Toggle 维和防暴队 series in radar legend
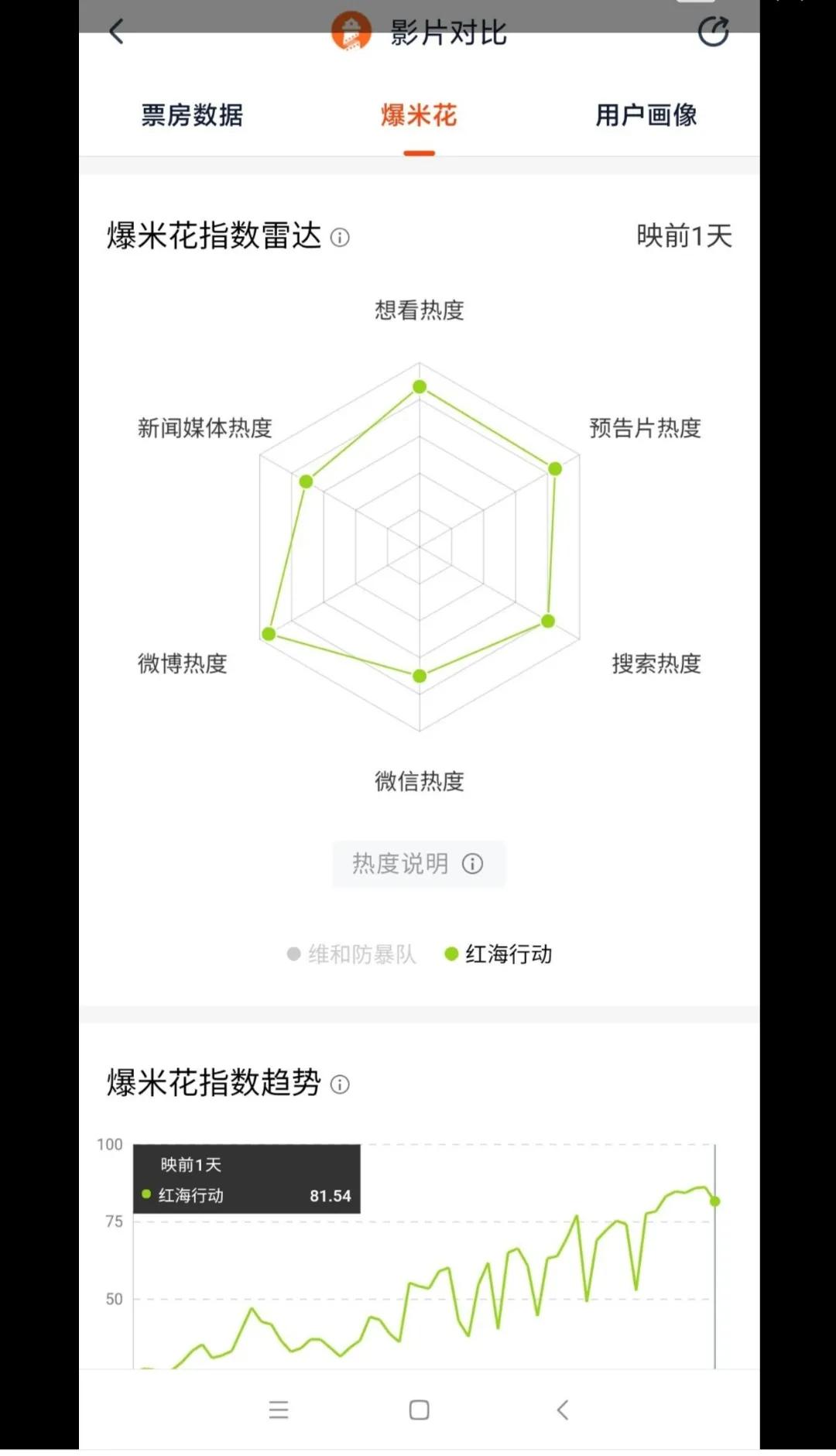836x1456 pixels. (352, 954)
